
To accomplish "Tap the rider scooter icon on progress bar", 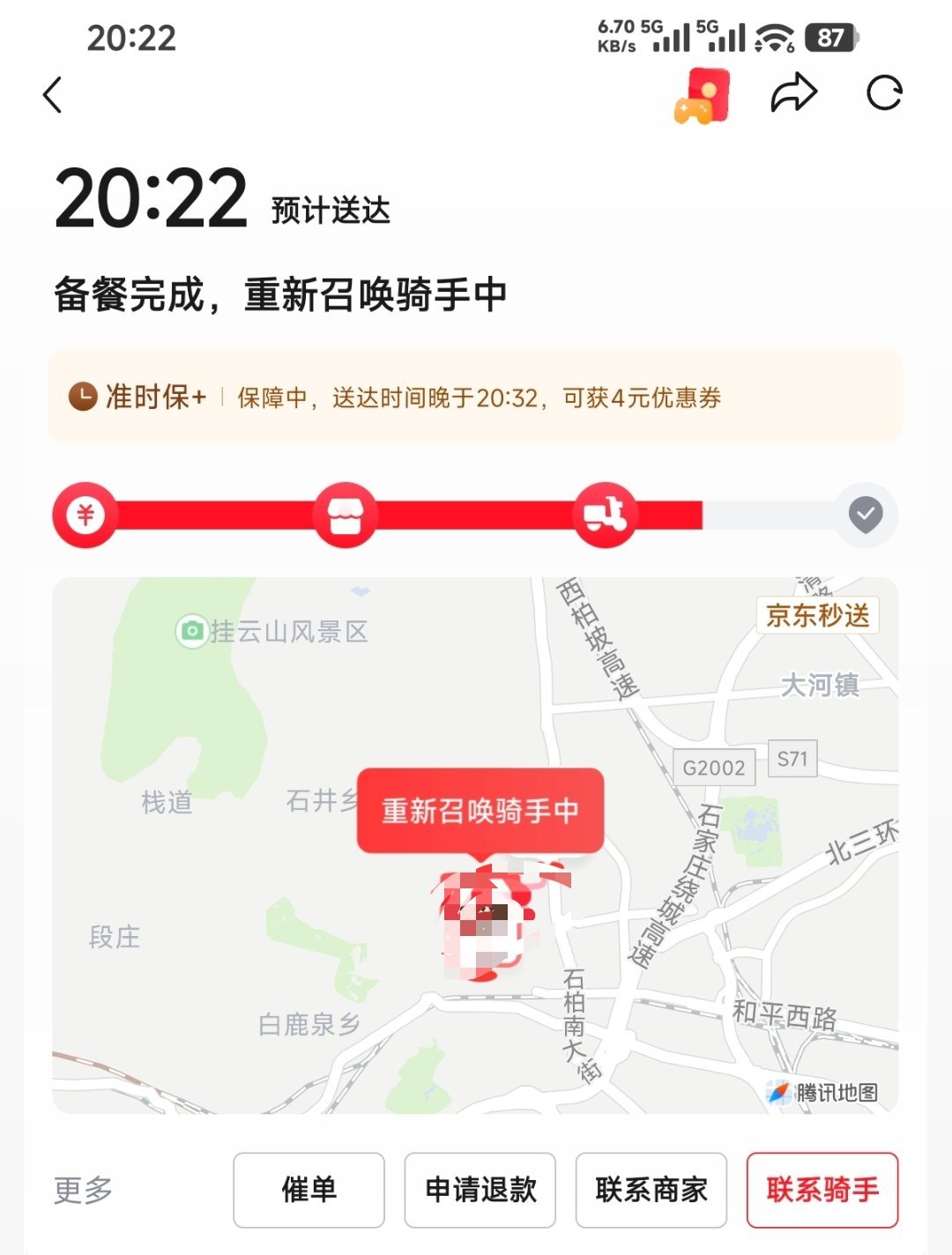I will pyautogui.click(x=605, y=516).
